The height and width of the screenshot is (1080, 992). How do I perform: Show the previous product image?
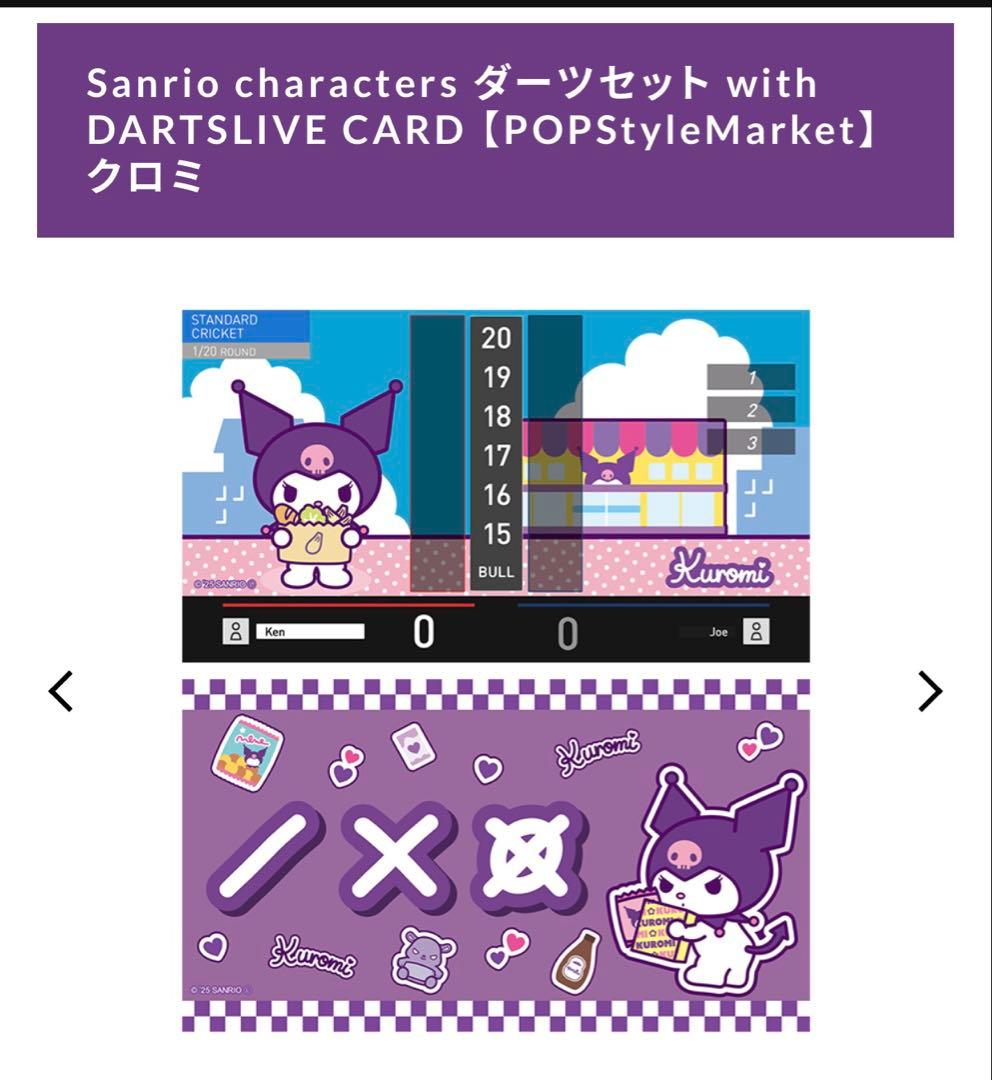pos(61,691)
